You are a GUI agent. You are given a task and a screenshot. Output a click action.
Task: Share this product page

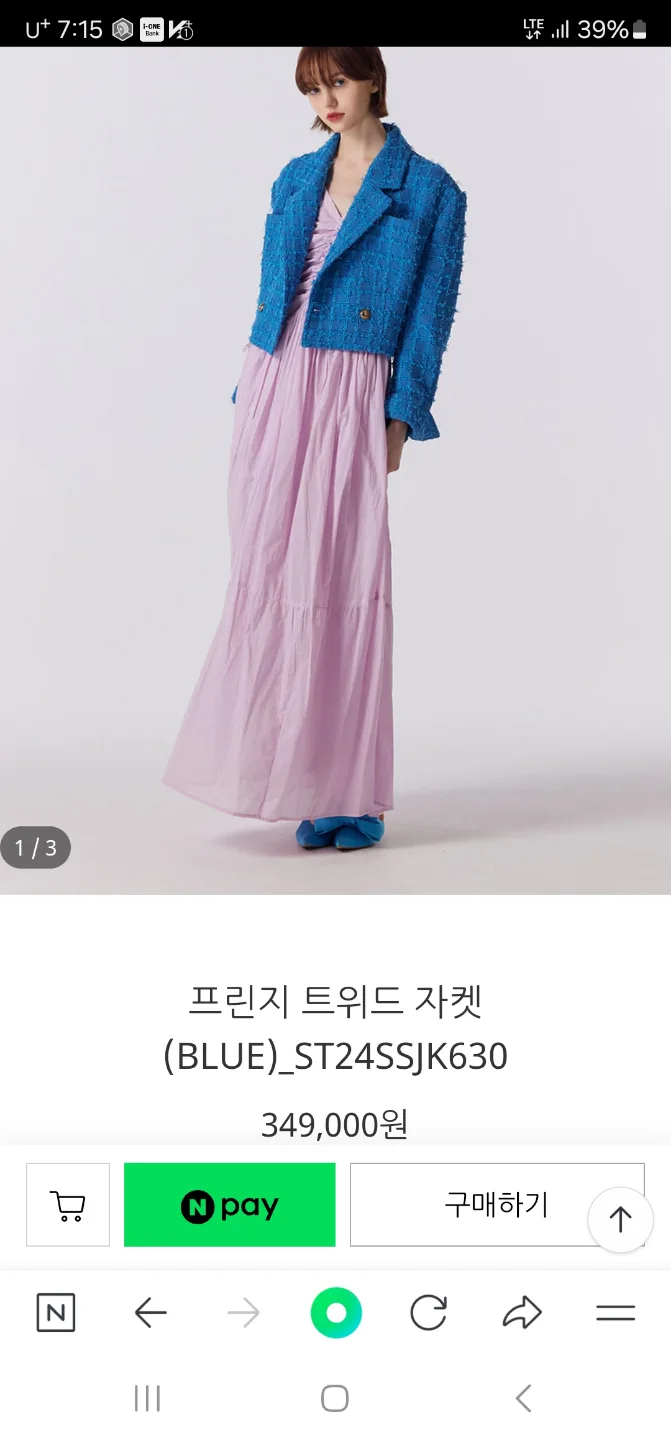pos(521,1313)
